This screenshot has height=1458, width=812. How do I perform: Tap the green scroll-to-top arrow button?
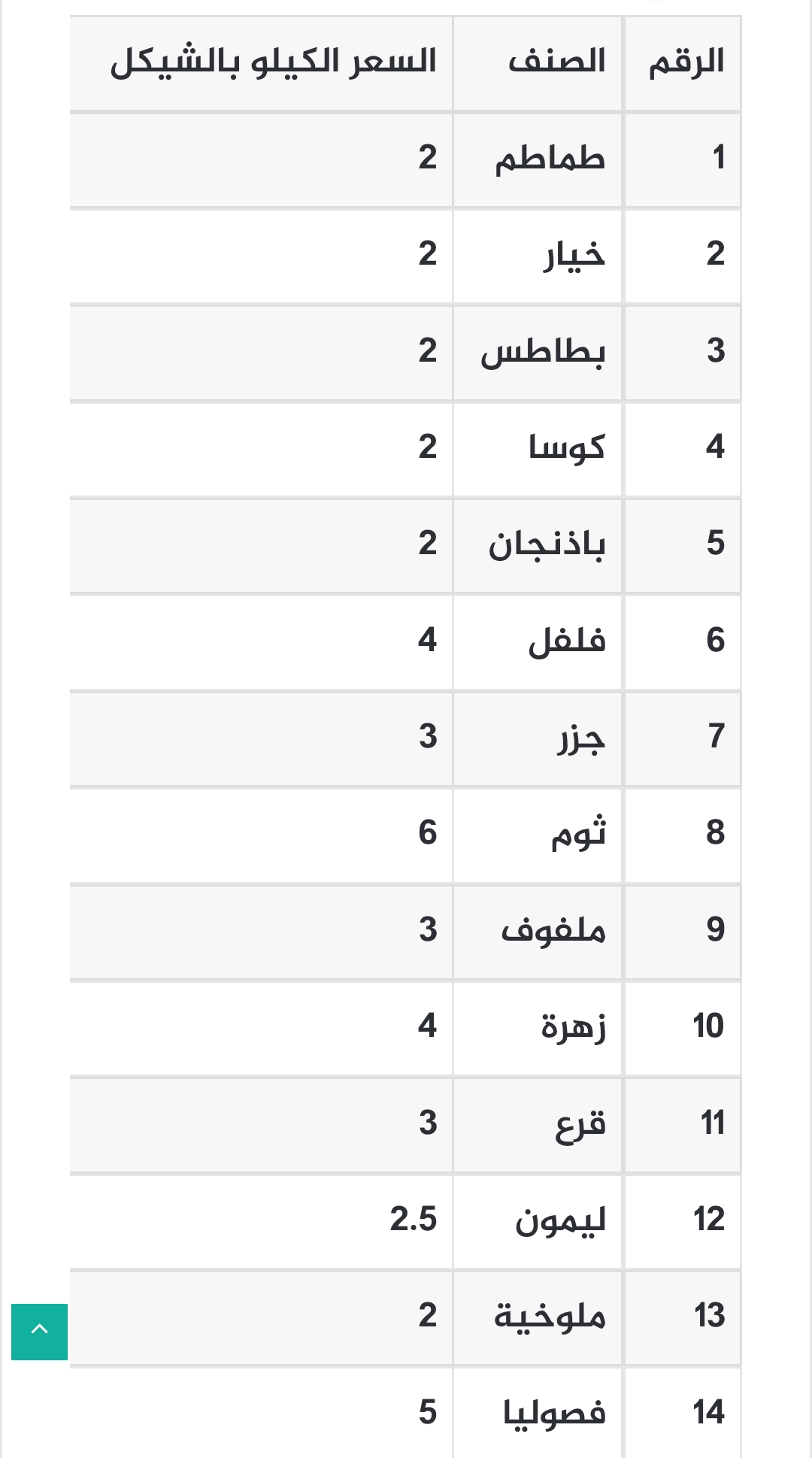[x=39, y=1332]
